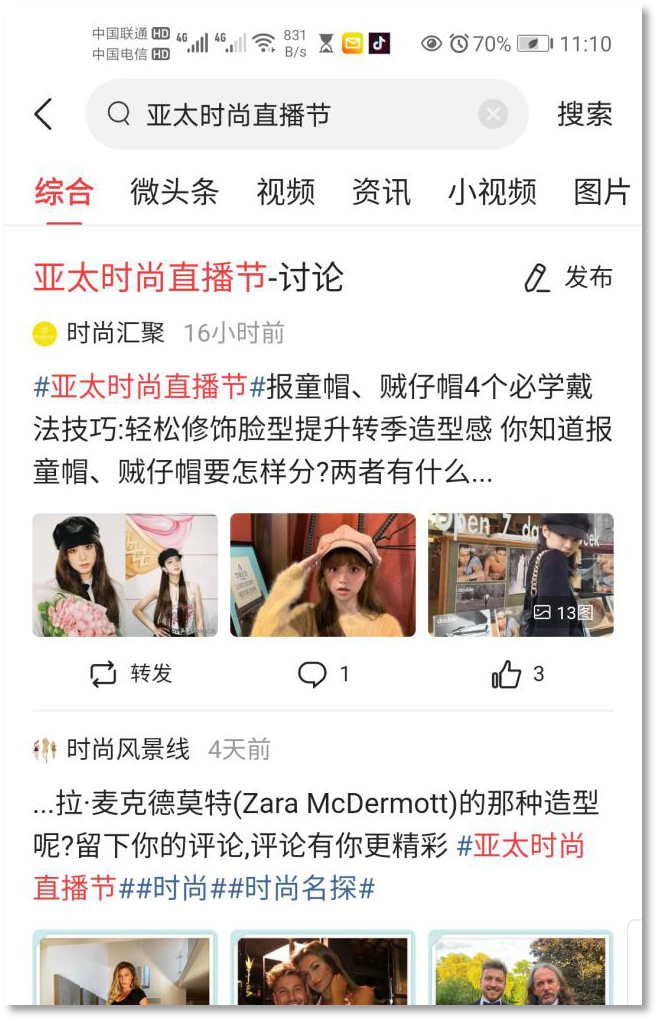Select the 综合 tab
The height and width of the screenshot is (1022, 659).
click(x=63, y=191)
